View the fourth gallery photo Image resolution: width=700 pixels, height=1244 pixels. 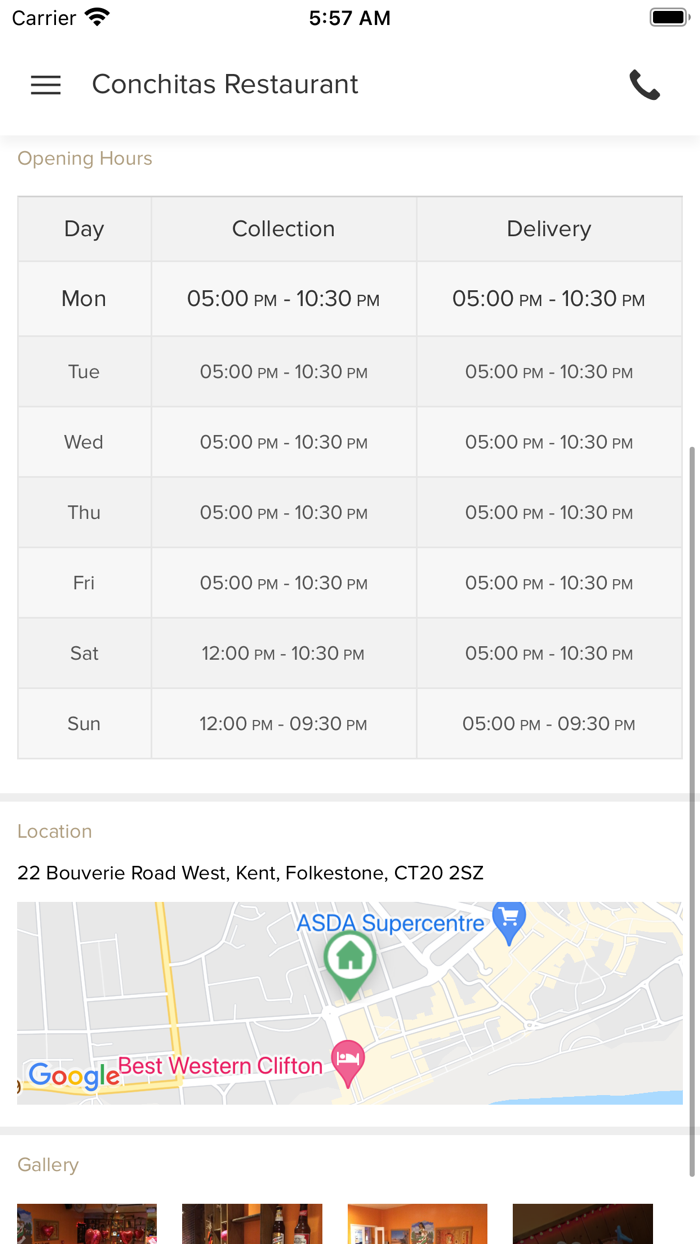(583, 1224)
